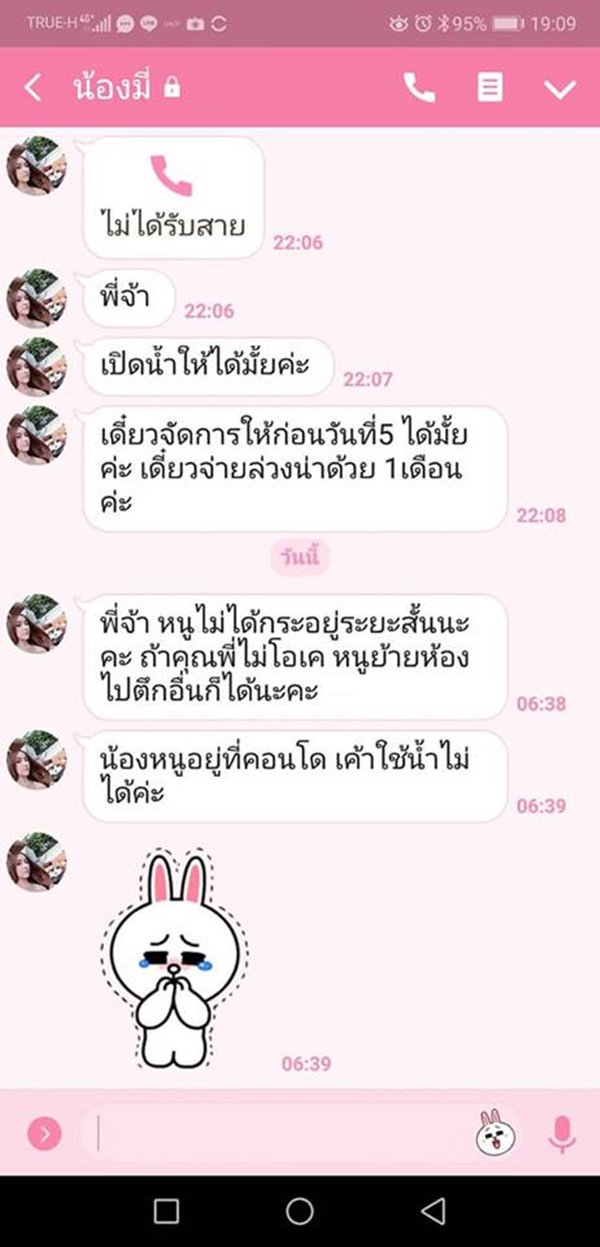This screenshot has height=1247, width=600.
Task: Start a voice call with น้องมี่
Action: pos(419,88)
